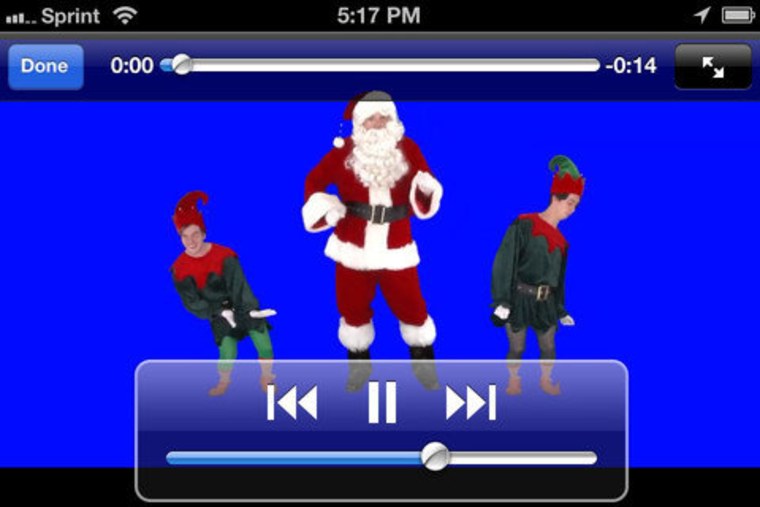Skip forward to next track
Image resolution: width=760 pixels, height=507 pixels.
[470, 403]
